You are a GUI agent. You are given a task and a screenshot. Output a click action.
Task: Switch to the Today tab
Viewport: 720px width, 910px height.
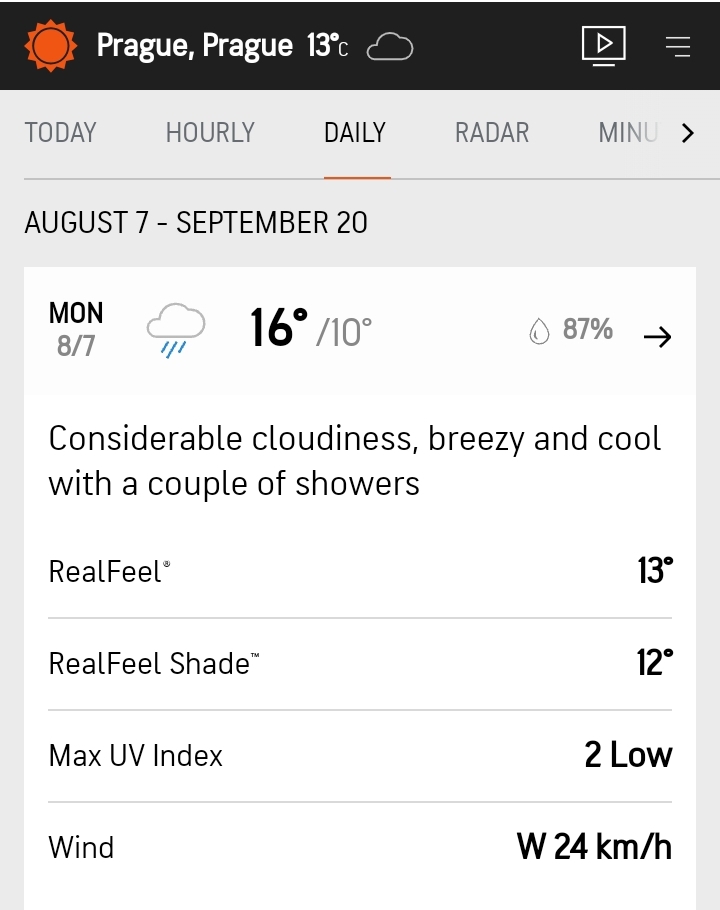coord(60,133)
